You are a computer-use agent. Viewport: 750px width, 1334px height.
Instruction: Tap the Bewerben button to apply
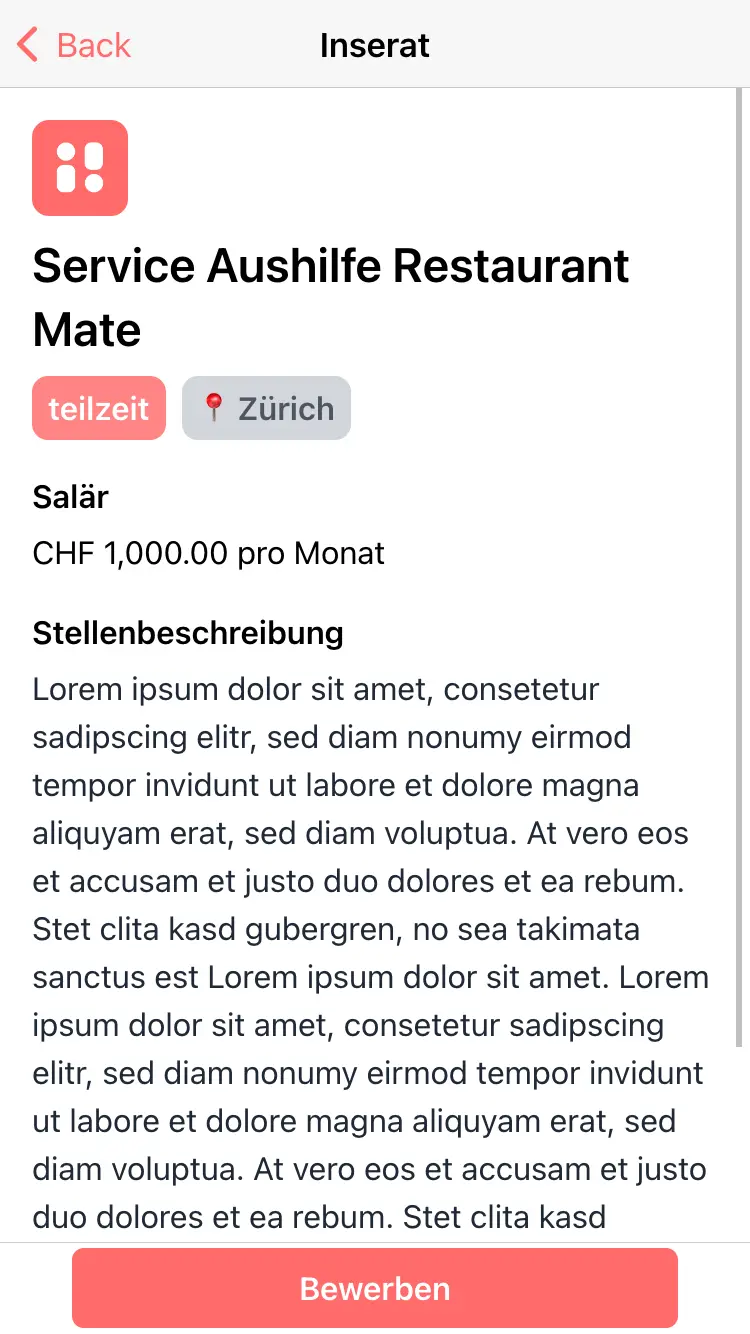click(x=375, y=1288)
